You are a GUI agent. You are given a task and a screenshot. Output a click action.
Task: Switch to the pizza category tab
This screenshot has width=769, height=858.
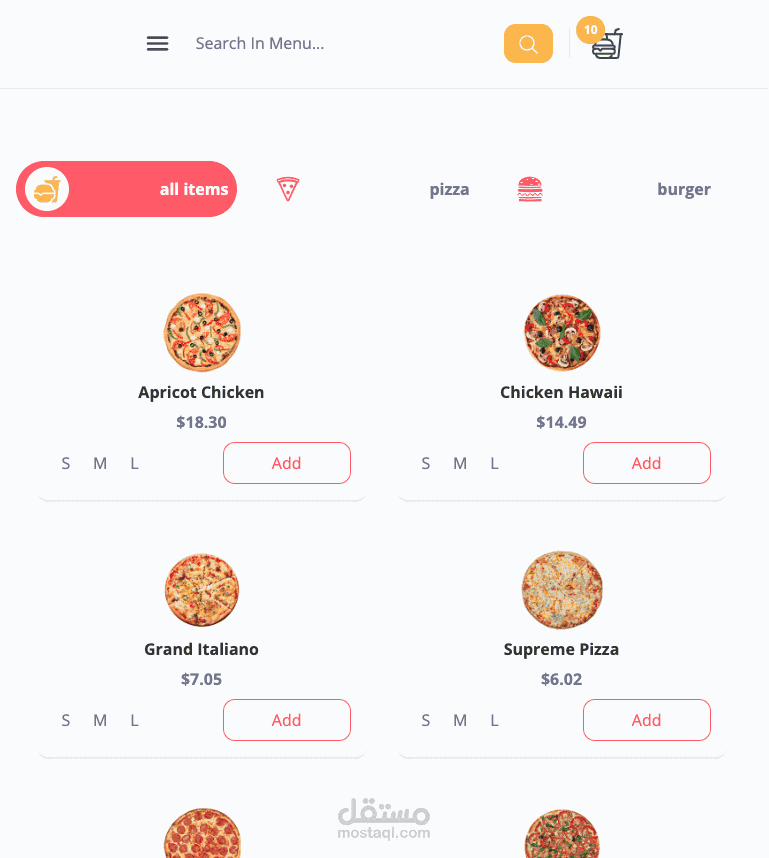[x=449, y=188]
